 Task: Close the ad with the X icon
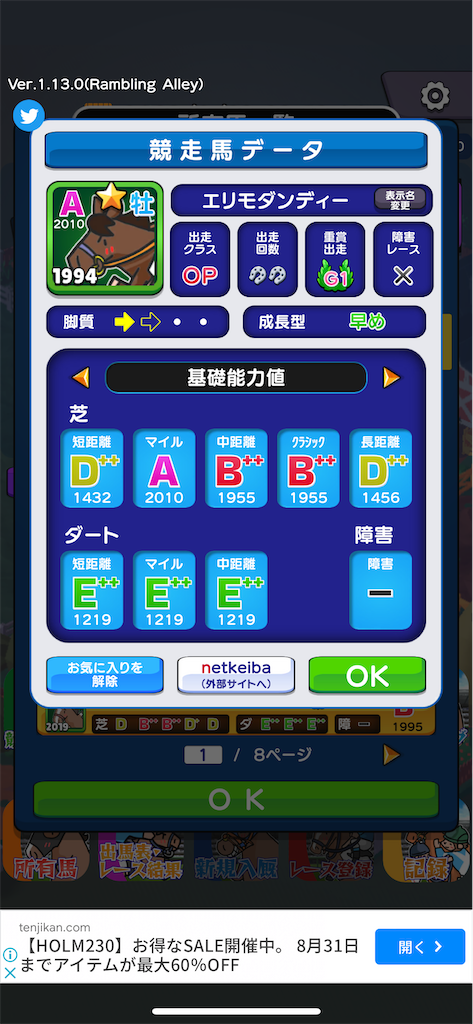click(x=10, y=973)
